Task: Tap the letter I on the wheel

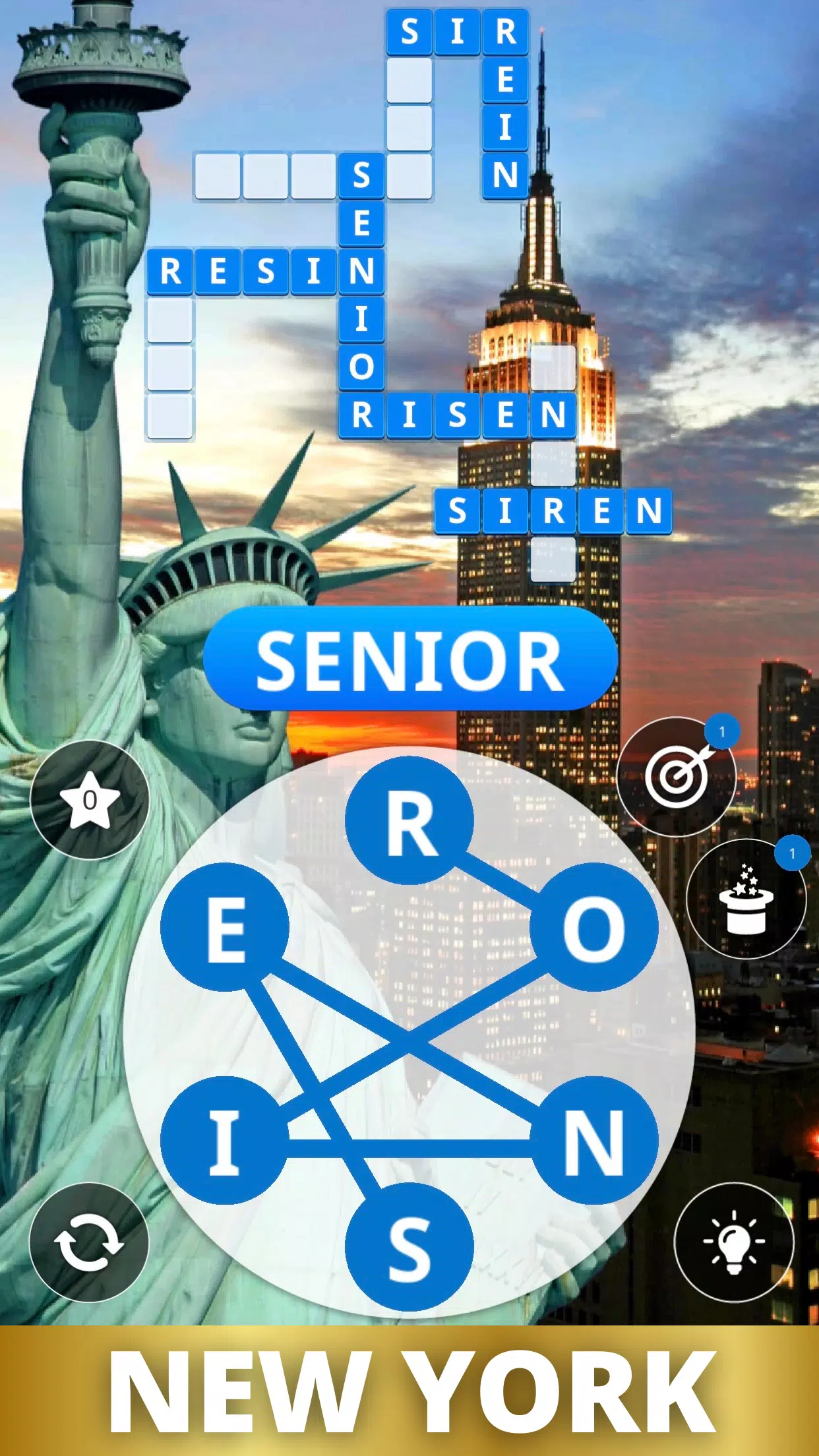Action: click(x=225, y=1141)
